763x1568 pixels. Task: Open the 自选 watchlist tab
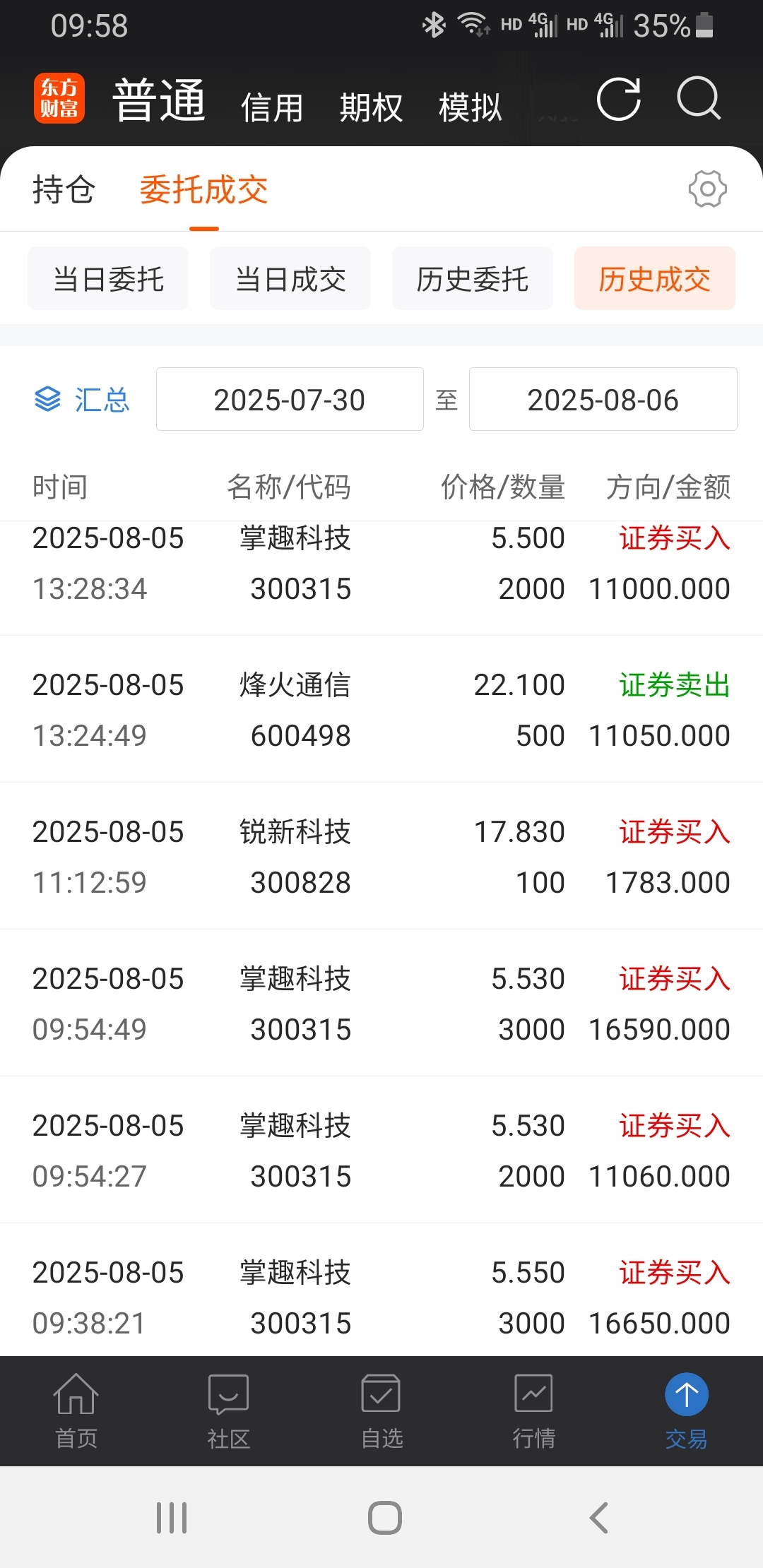point(381,1411)
